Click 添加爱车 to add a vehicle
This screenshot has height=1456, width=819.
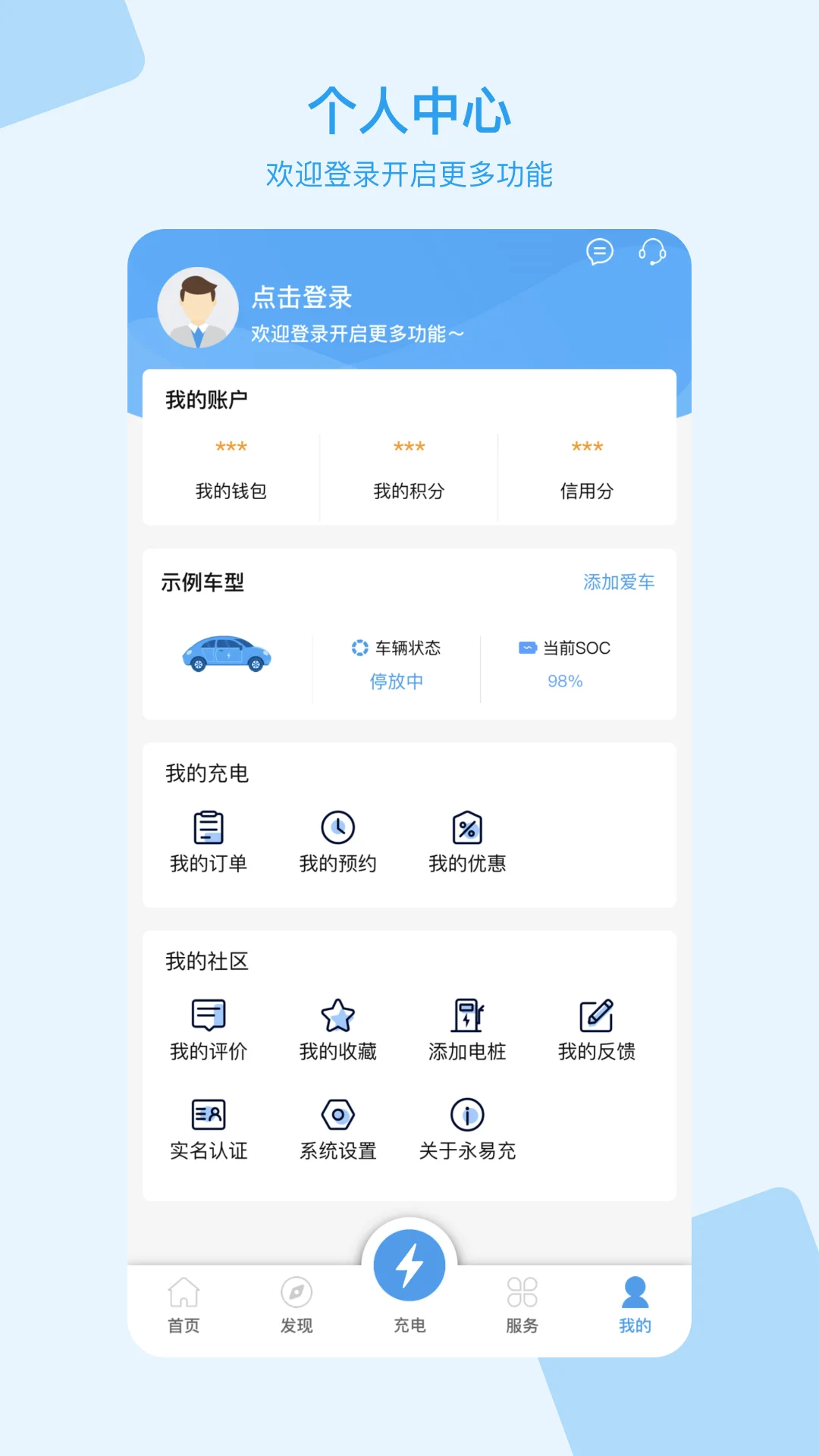619,582
